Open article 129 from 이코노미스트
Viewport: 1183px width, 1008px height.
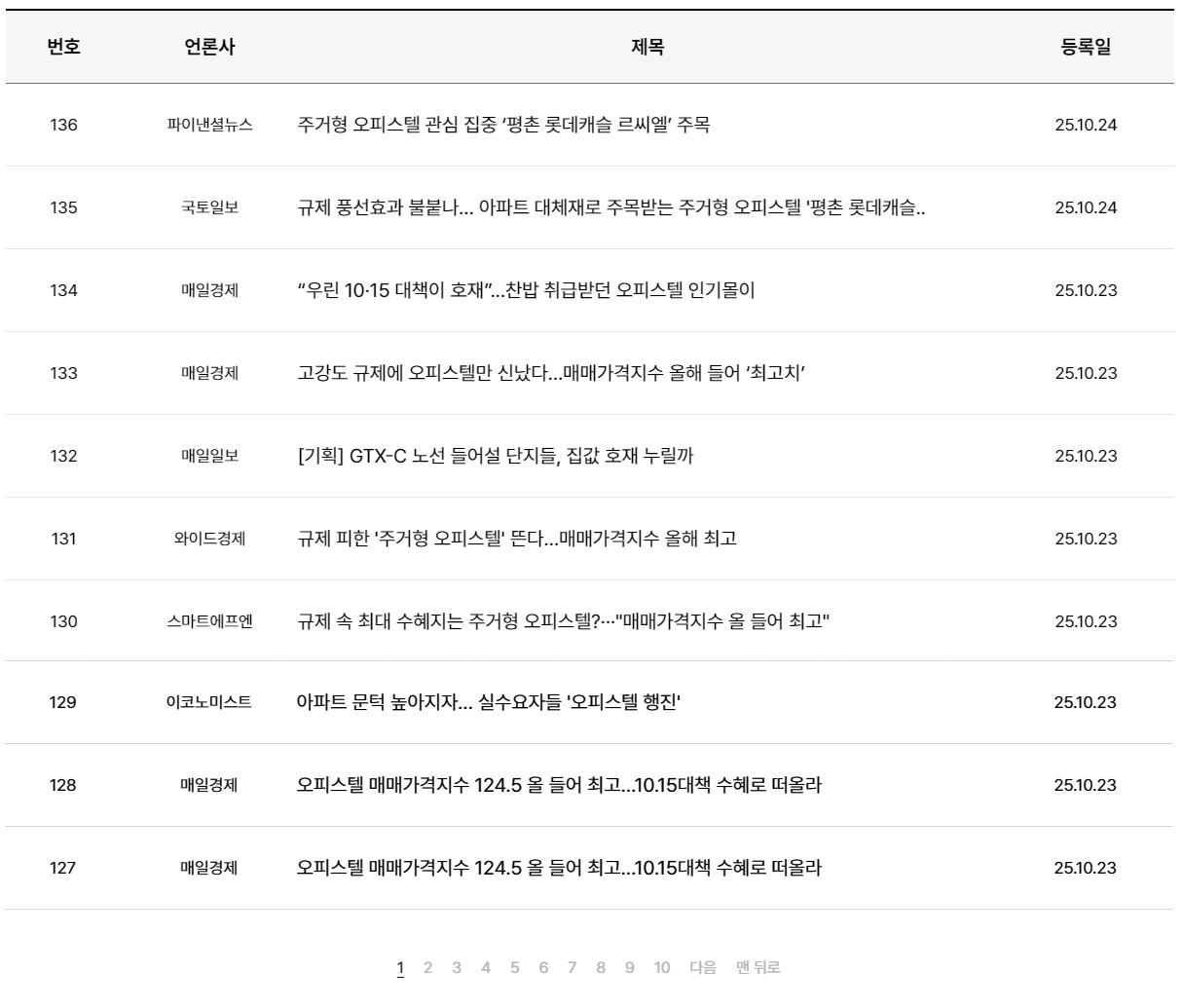[x=488, y=702]
